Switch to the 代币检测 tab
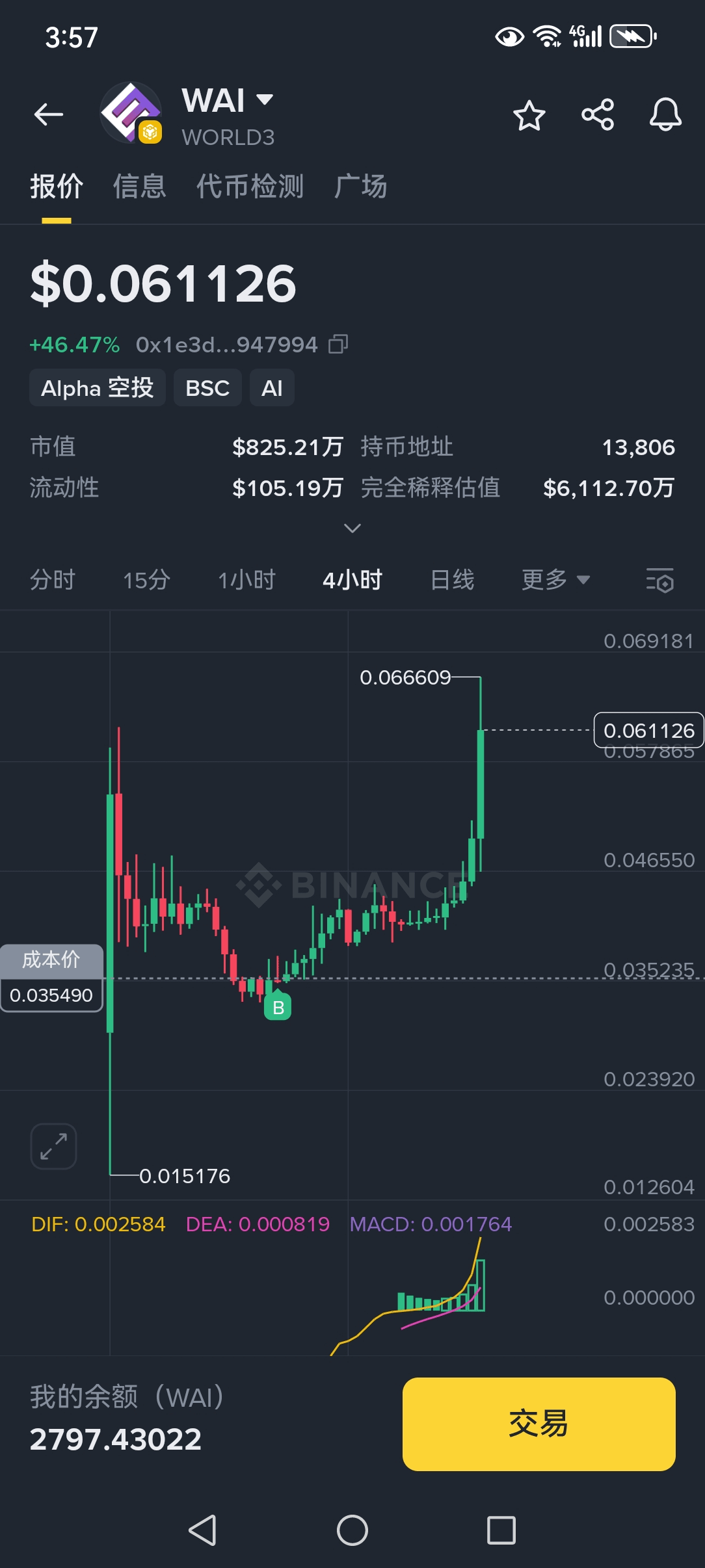 [250, 187]
